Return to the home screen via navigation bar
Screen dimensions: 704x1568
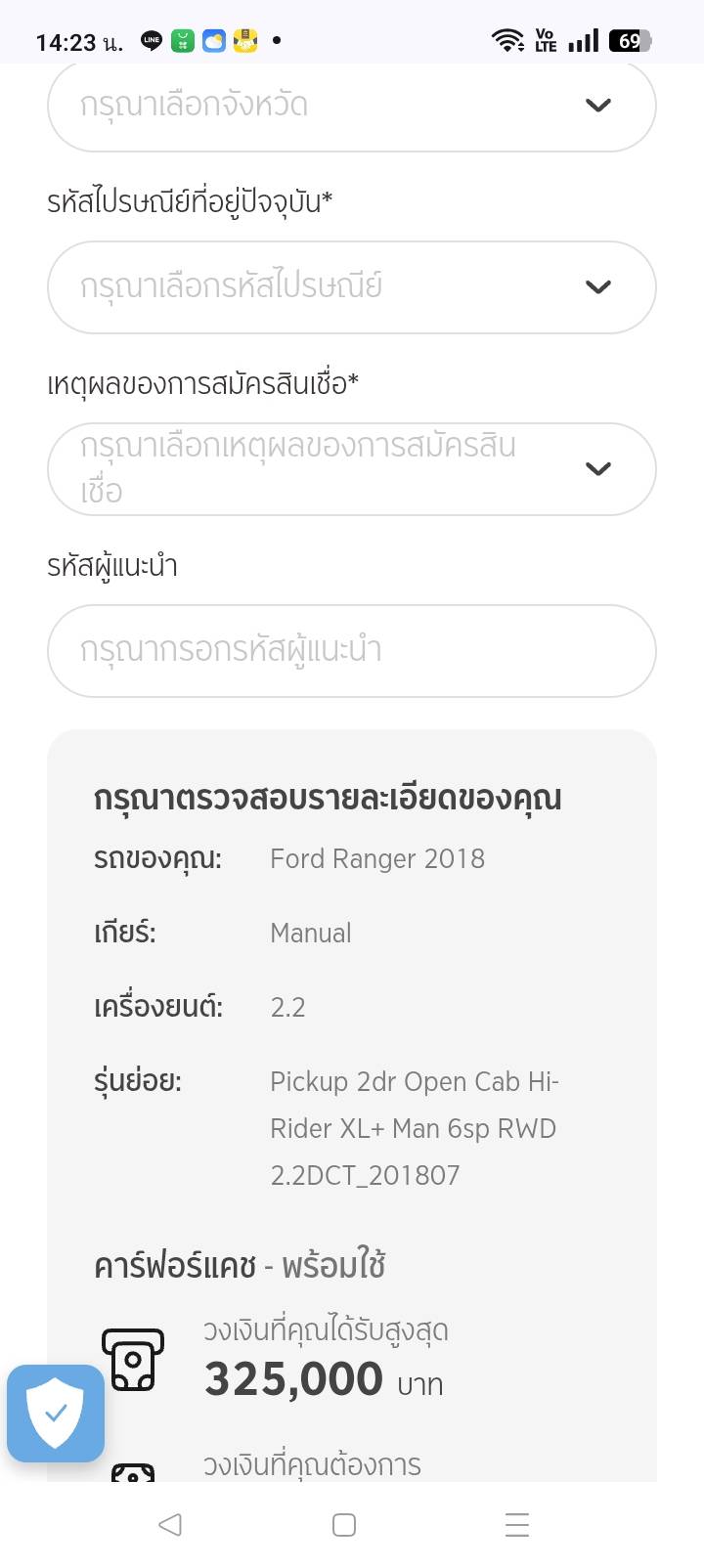point(344,1525)
